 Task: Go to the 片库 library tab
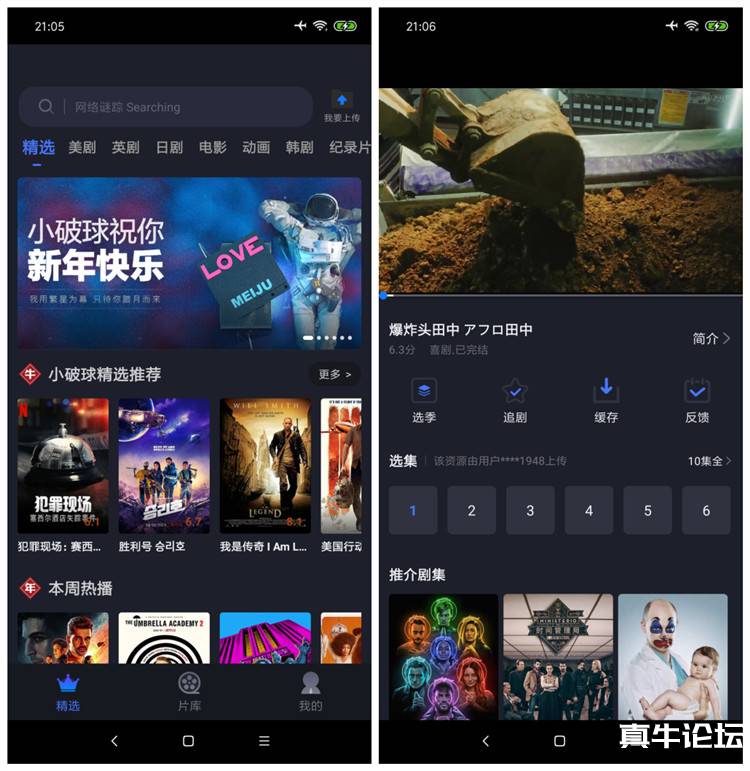pyautogui.click(x=189, y=692)
